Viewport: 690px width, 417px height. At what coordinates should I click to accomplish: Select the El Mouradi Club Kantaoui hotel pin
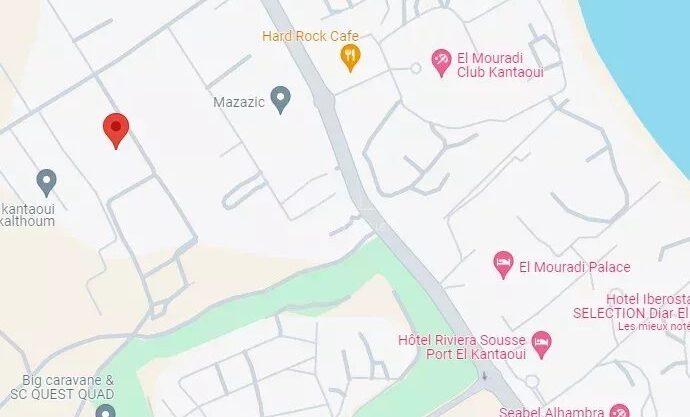[x=440, y=63]
